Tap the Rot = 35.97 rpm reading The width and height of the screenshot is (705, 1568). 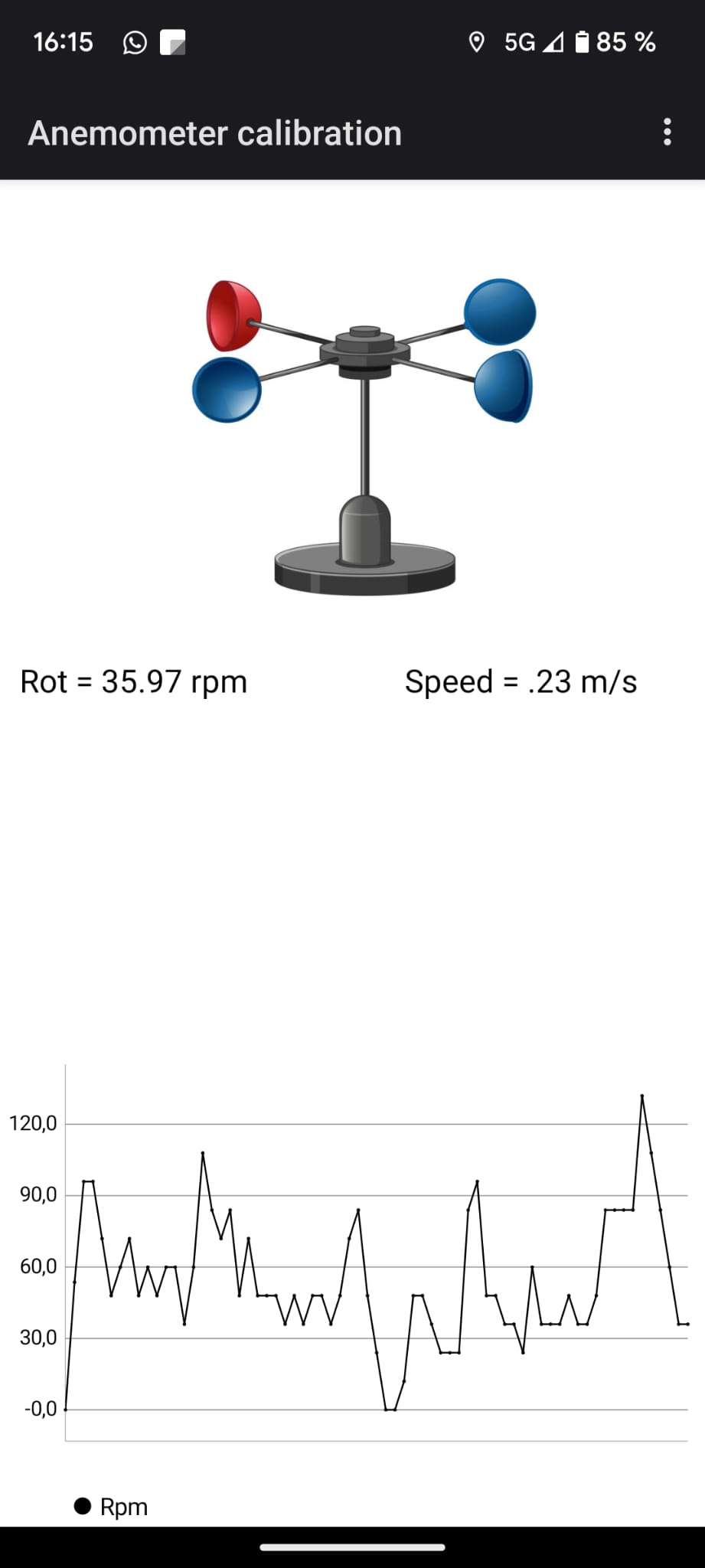coord(134,681)
